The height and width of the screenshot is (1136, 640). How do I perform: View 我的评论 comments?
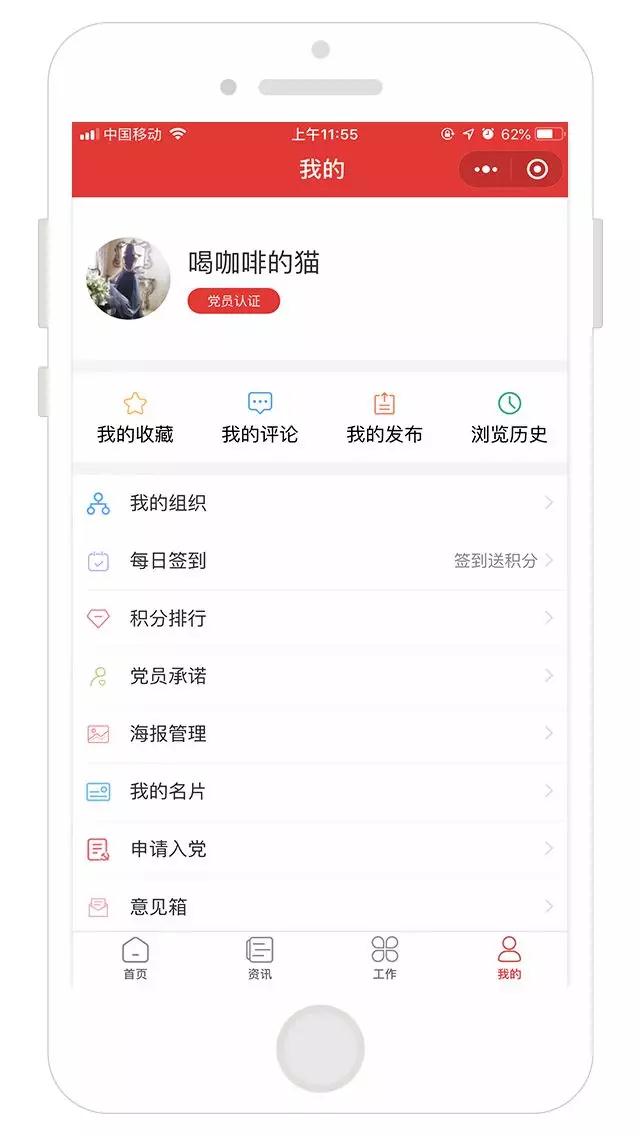[259, 418]
